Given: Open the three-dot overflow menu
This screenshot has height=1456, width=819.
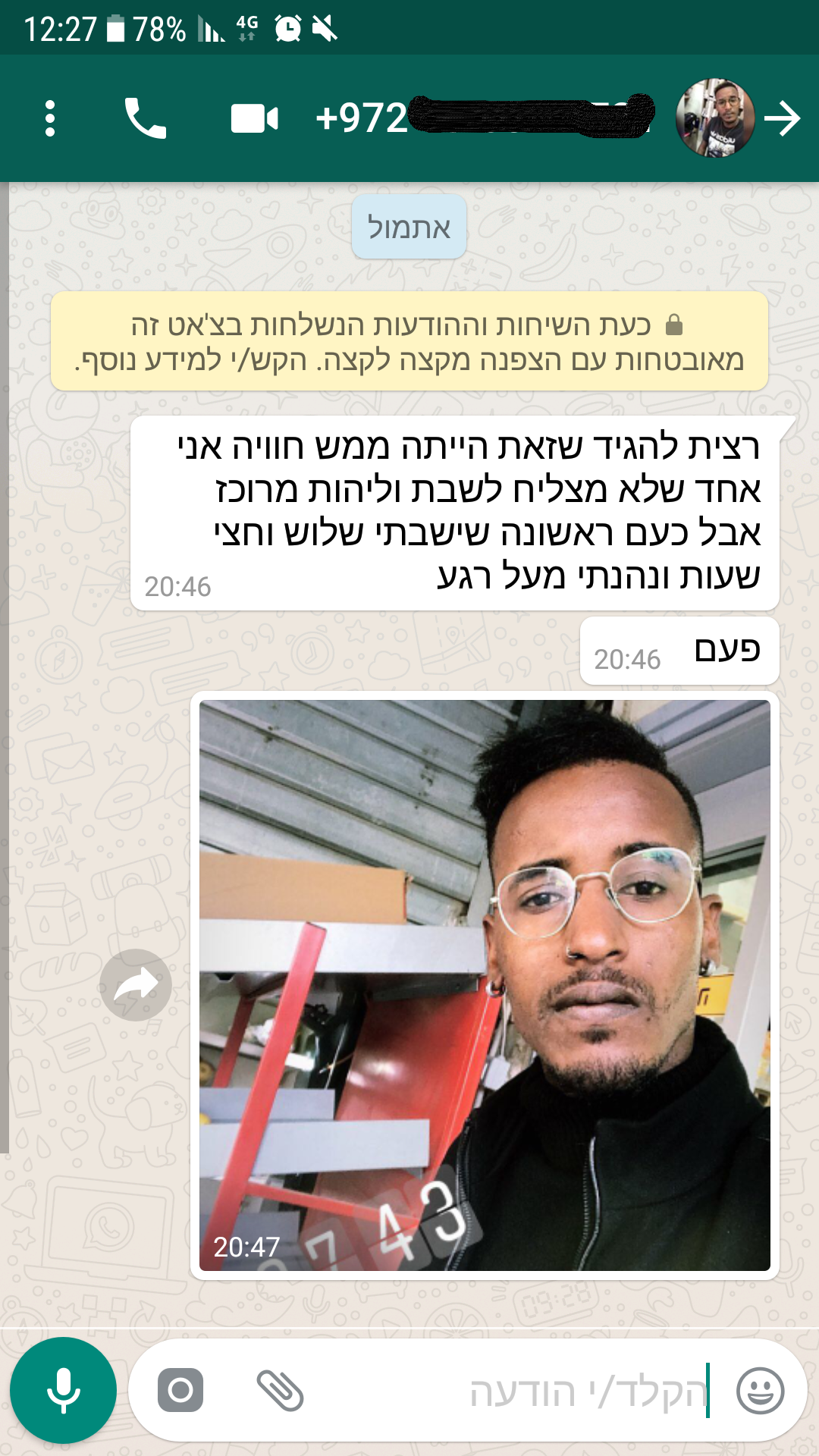Looking at the screenshot, I should pos(50,118).
